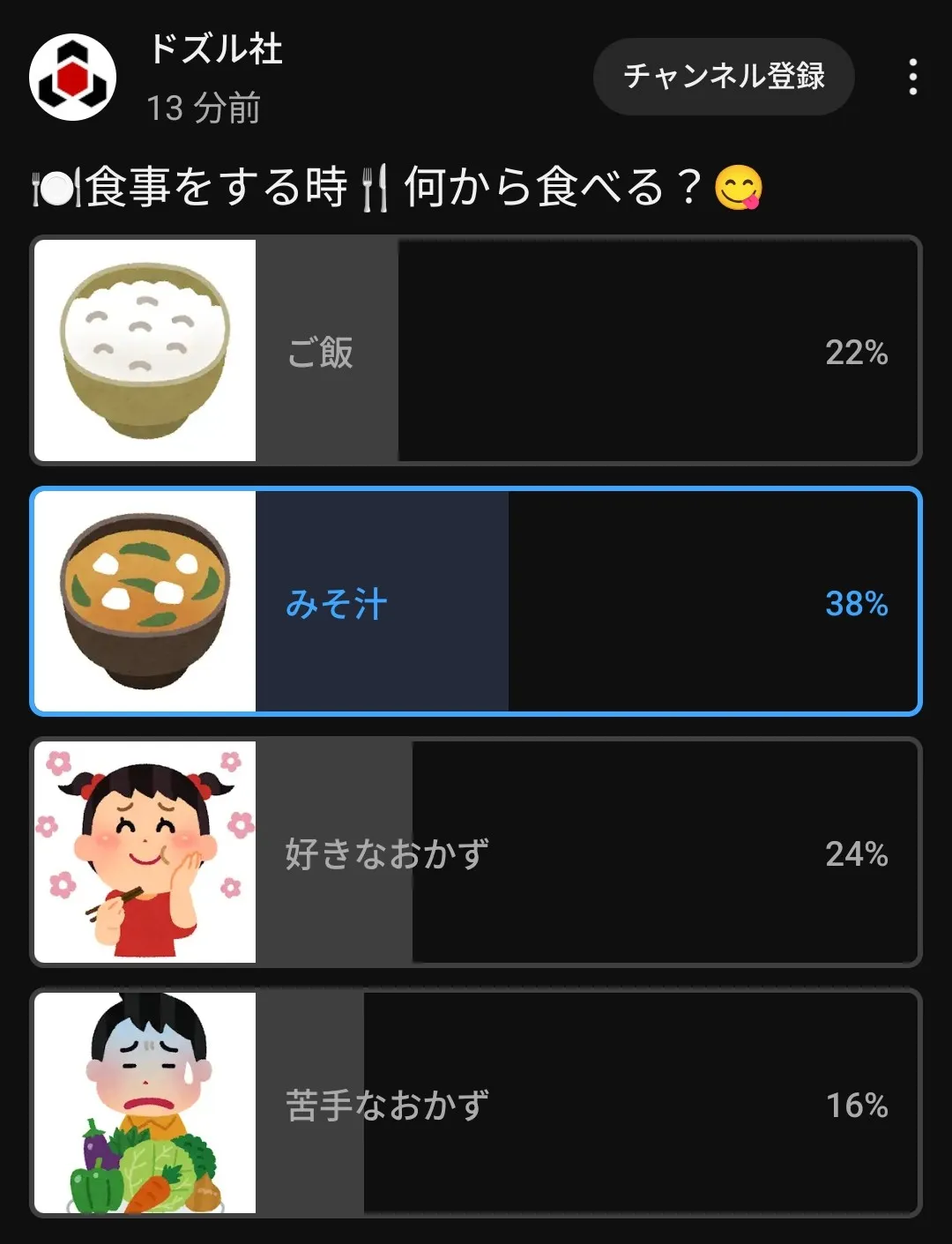Open the post's three-dot overflow menu
The height and width of the screenshot is (1244, 952).
(x=912, y=77)
